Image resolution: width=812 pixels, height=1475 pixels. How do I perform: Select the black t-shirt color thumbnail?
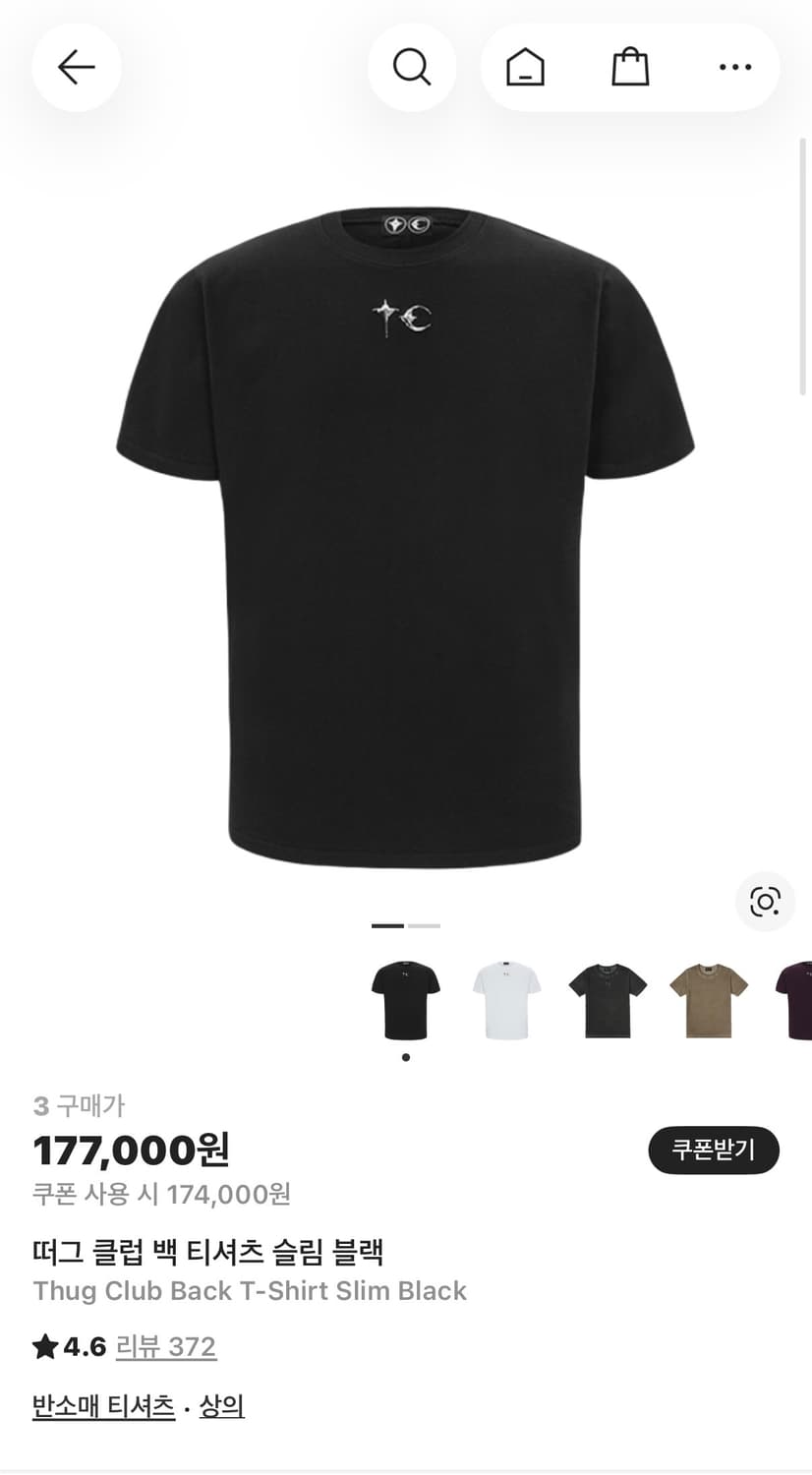pyautogui.click(x=405, y=998)
